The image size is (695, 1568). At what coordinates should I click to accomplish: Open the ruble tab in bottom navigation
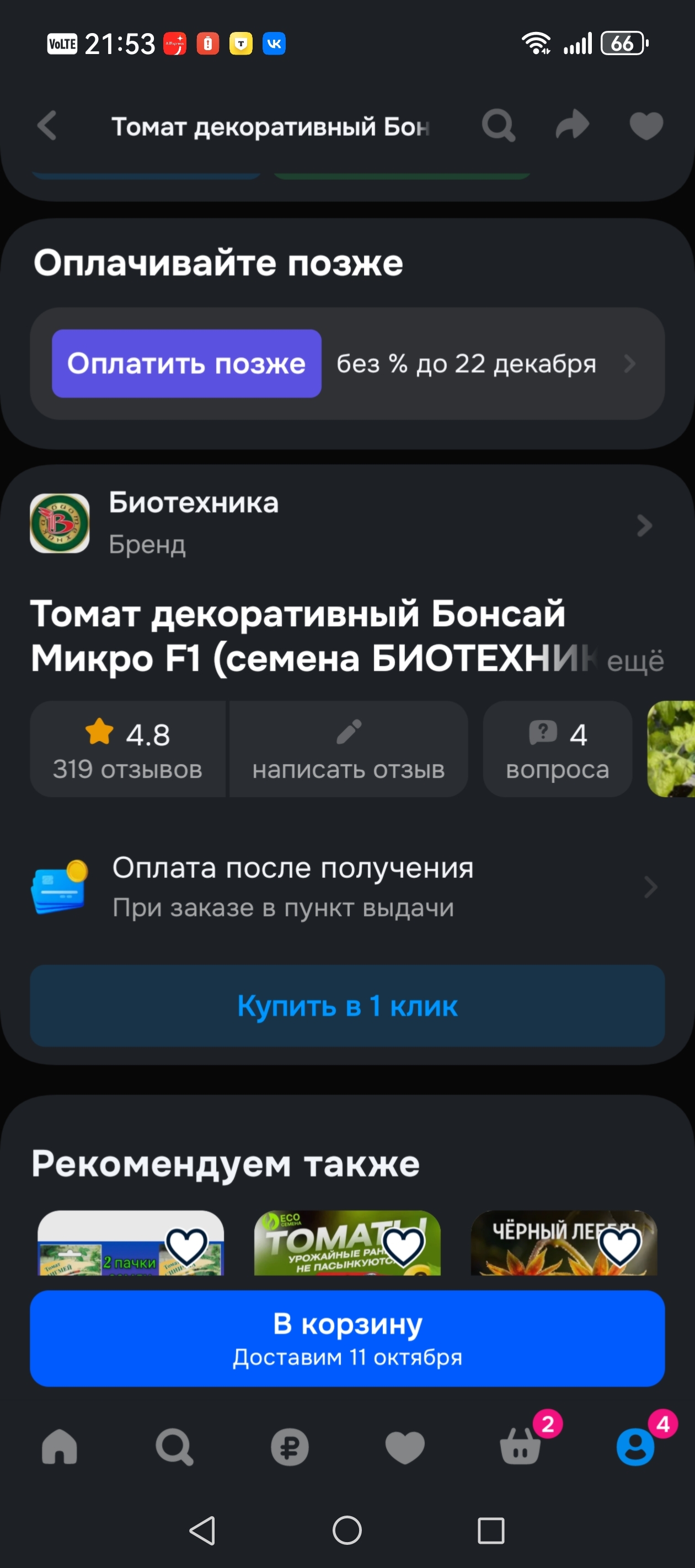(290, 1446)
